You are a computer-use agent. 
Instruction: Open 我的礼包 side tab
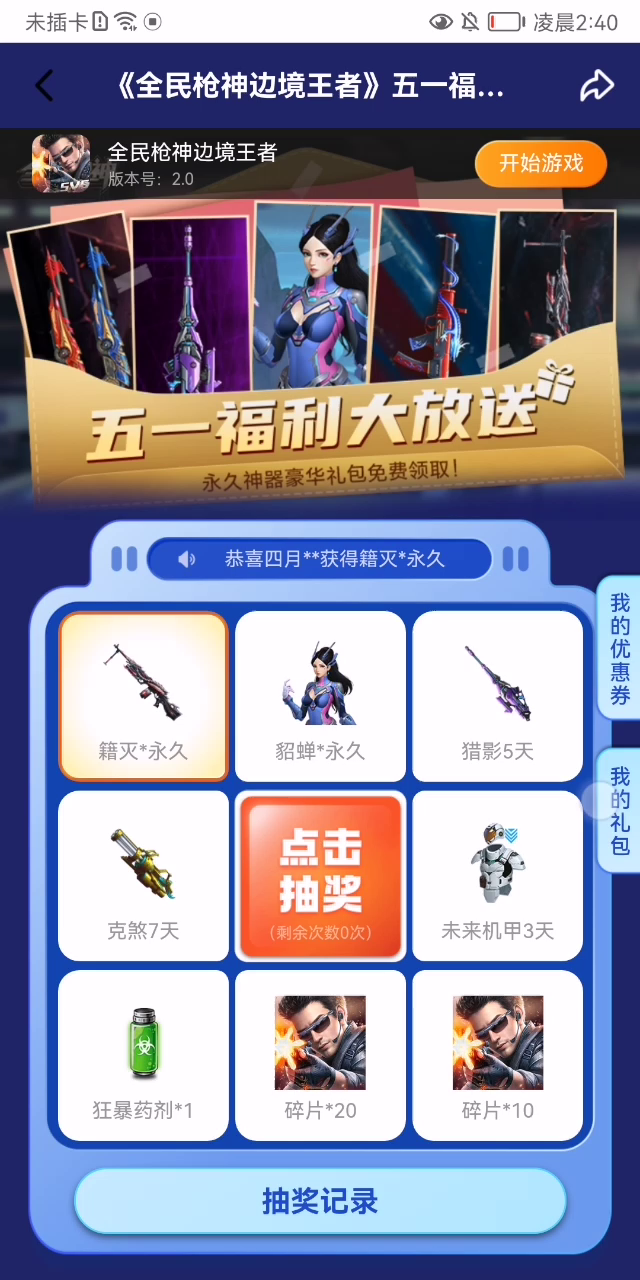click(620, 810)
